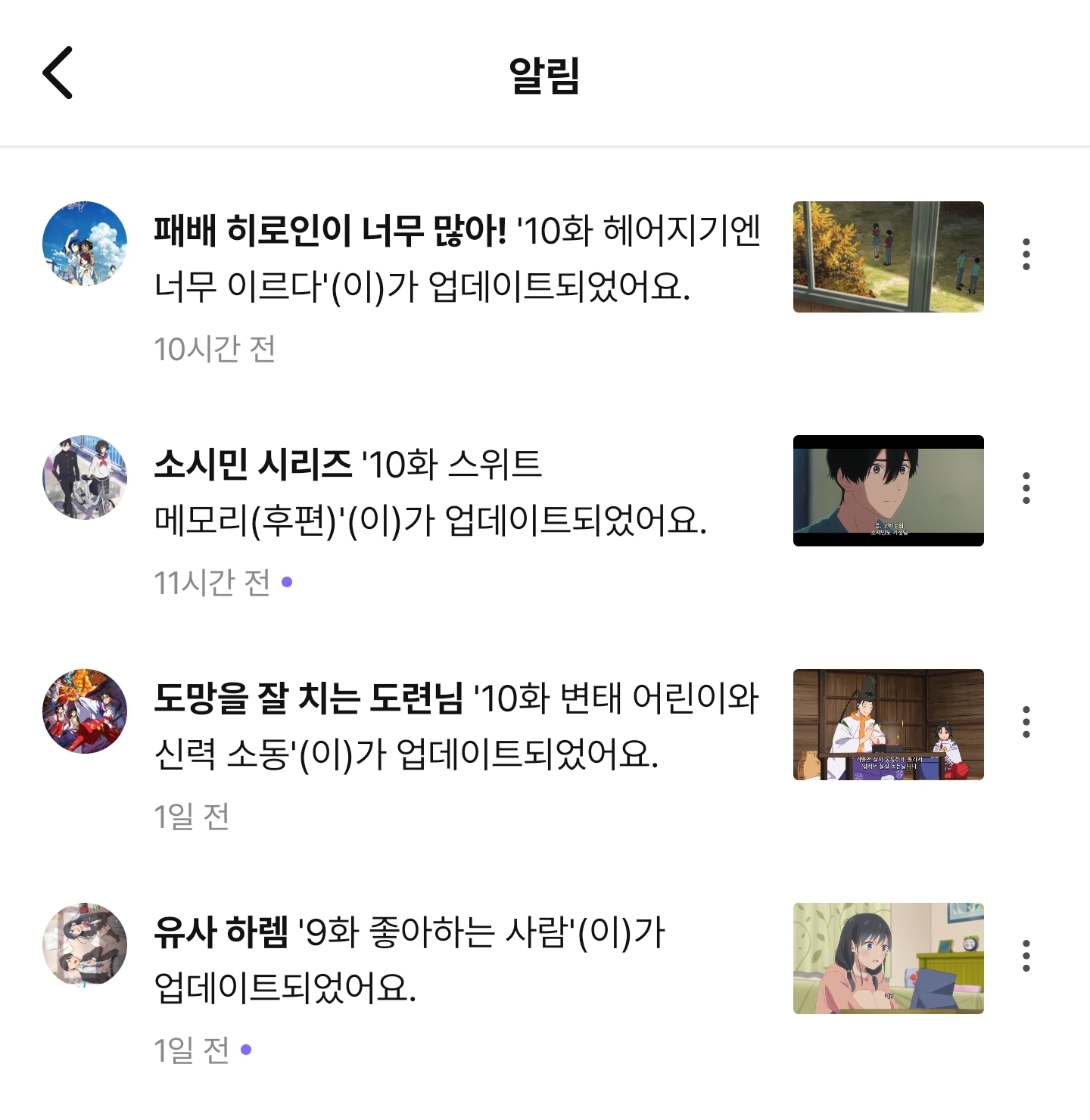Viewport: 1090px width, 1120px height.
Task: Open the 도망을 잘 치는 도련님 notification
Action: tap(455, 725)
